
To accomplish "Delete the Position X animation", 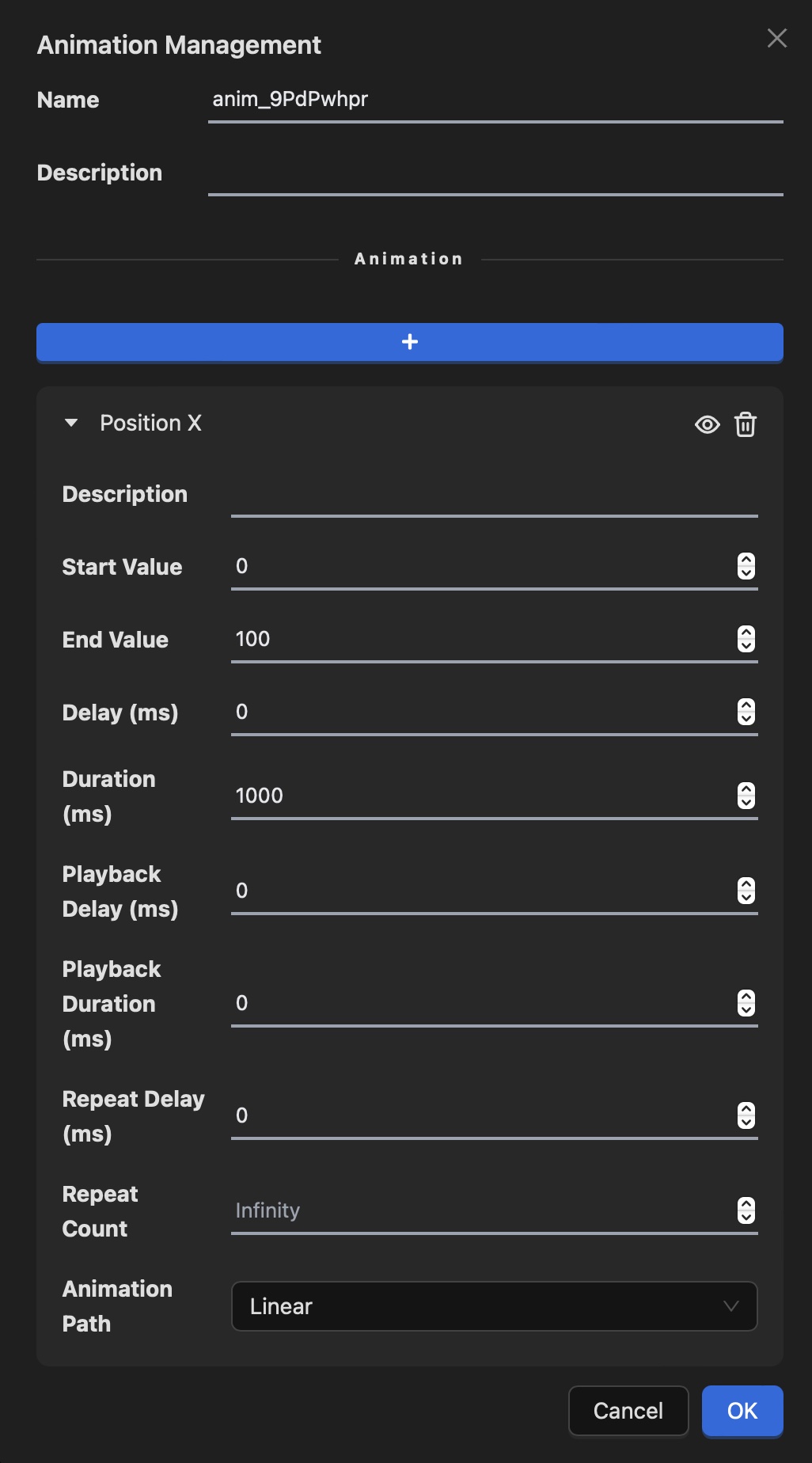I will 745,424.
